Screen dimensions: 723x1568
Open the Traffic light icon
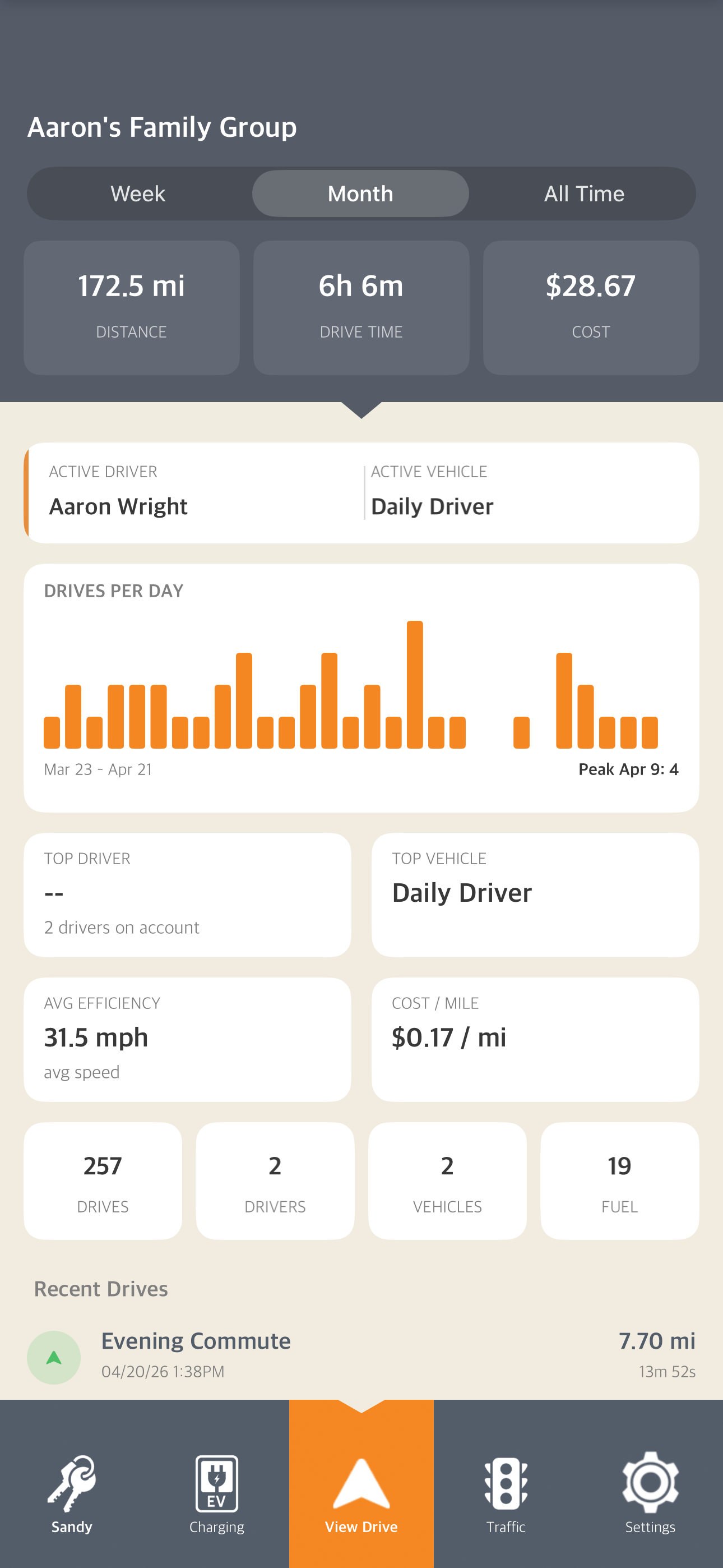506,1485
